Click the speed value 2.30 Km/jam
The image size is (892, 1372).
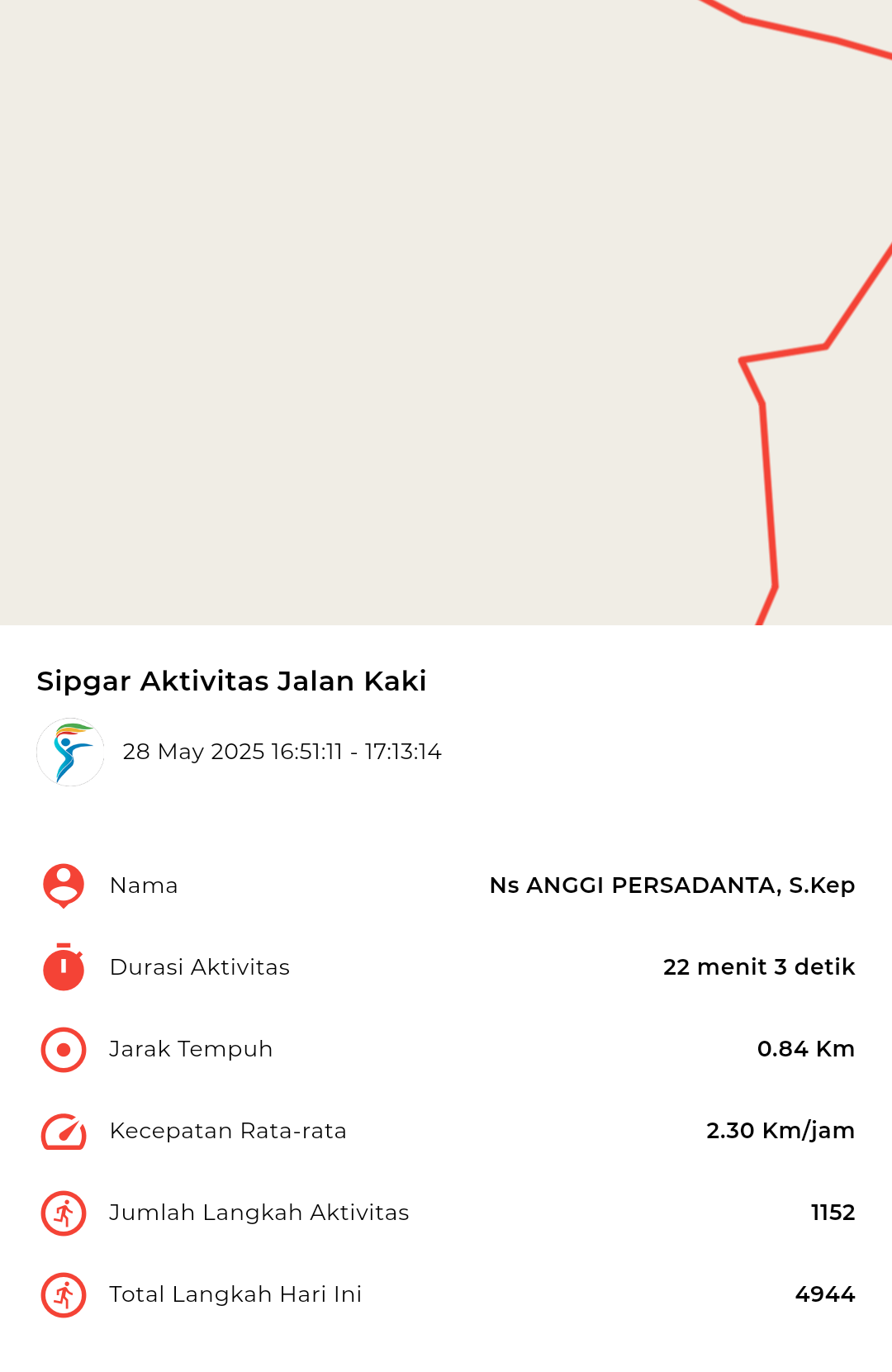[x=780, y=1131]
